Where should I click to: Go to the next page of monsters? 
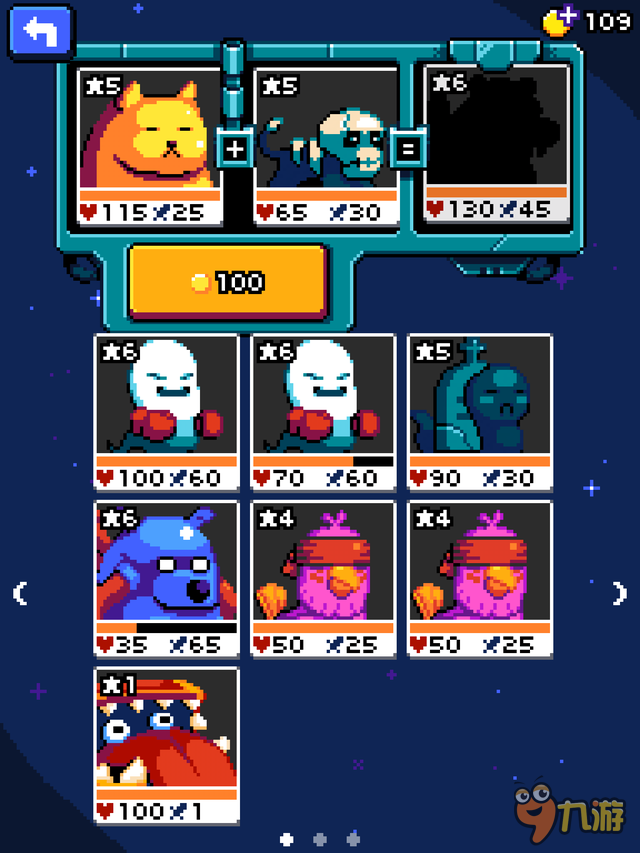pos(620,594)
